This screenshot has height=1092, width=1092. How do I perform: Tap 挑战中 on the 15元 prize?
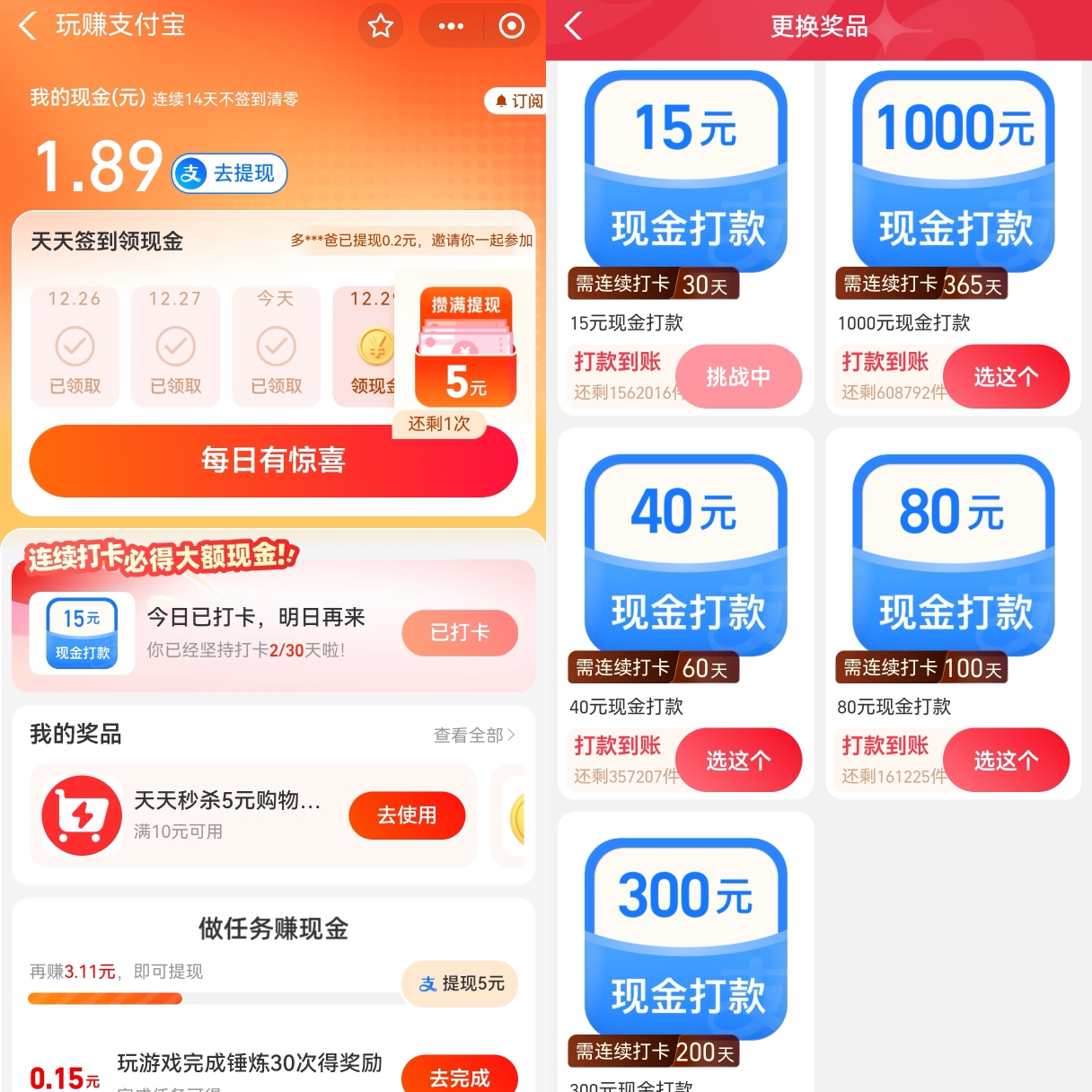(738, 376)
